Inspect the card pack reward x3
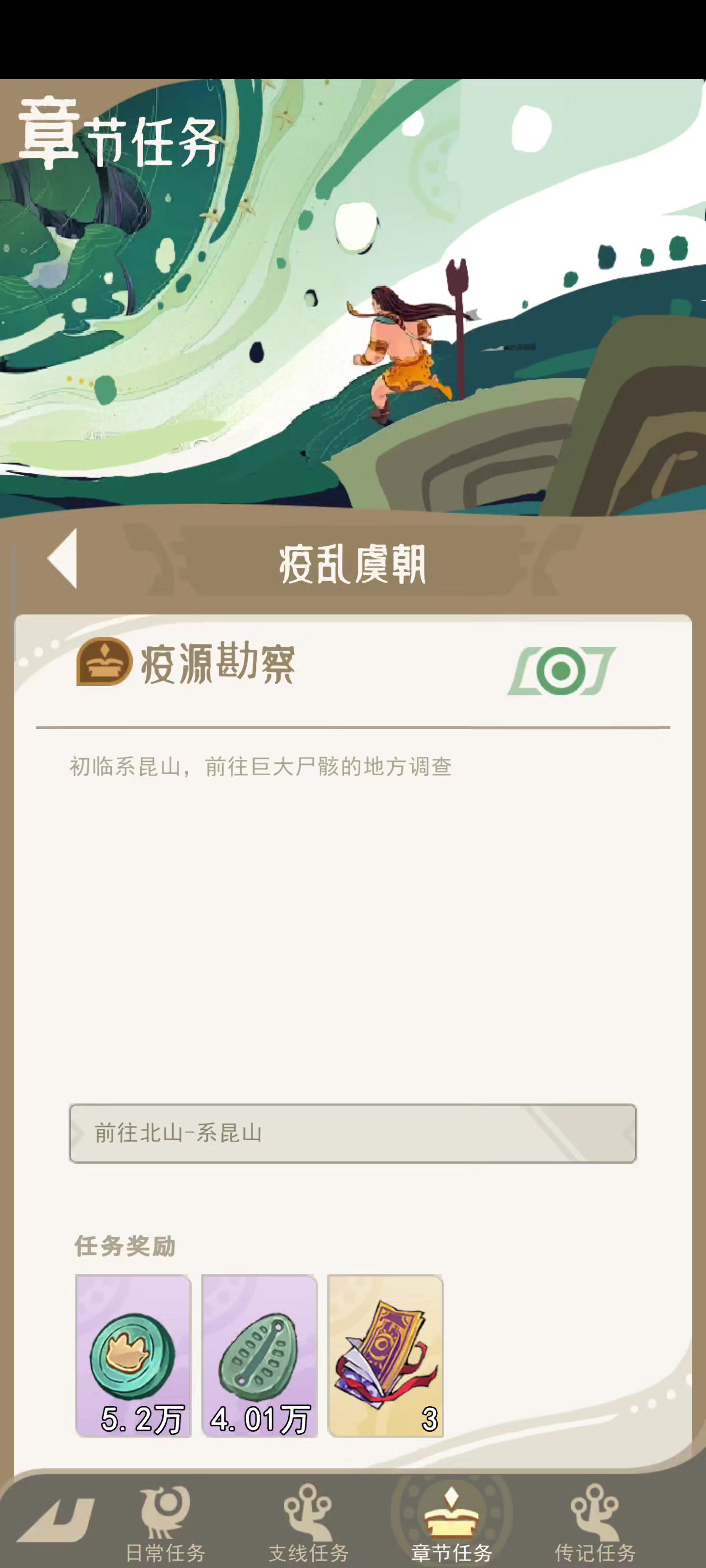Screen dimensions: 706x1568 coord(385,1355)
